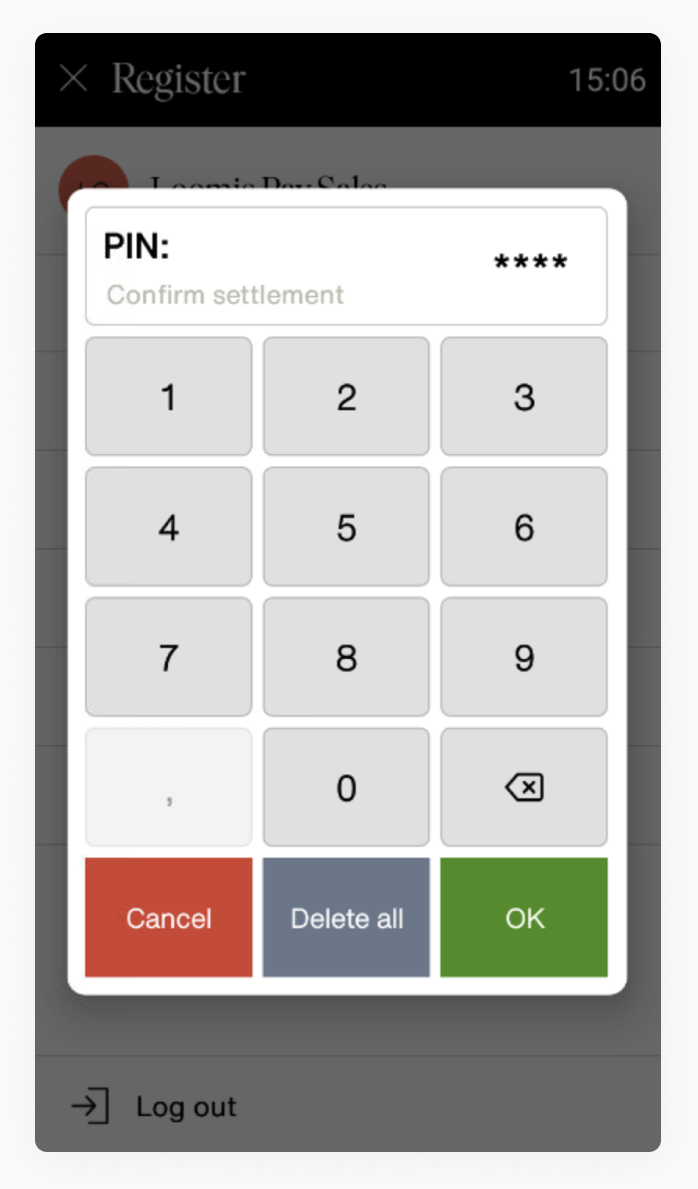Clear the PIN with Delete all
Viewport: 698px width, 1189px height.
point(346,918)
